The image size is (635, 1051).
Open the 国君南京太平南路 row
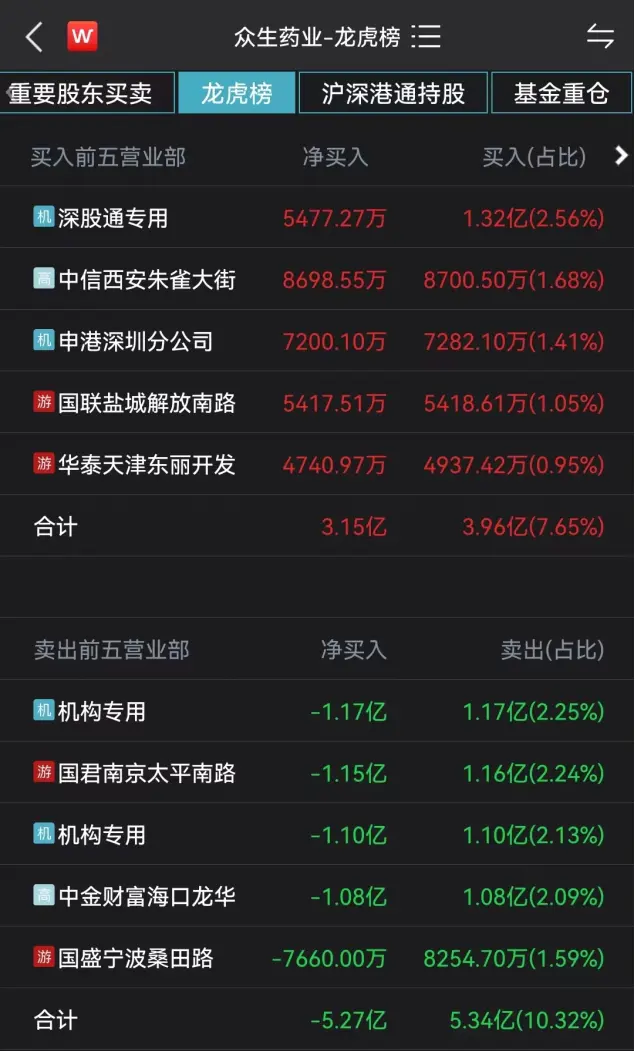(317, 773)
